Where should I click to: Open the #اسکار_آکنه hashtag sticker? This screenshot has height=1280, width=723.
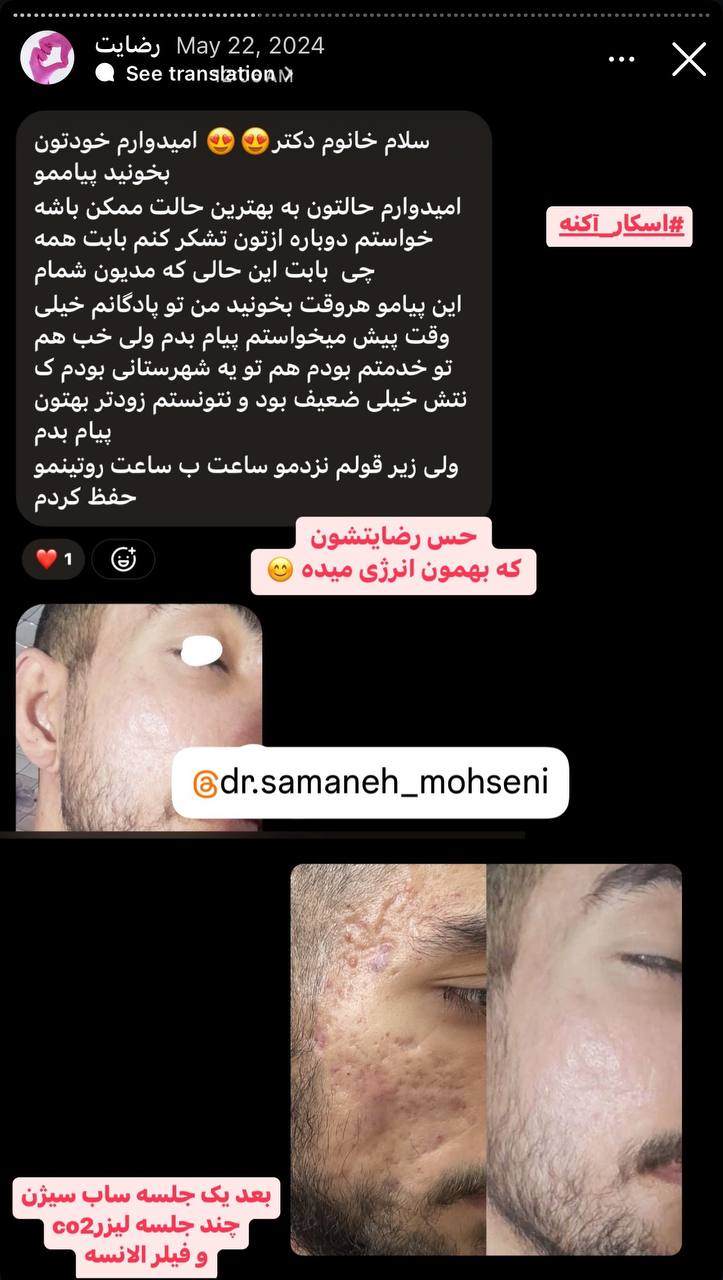point(621,226)
